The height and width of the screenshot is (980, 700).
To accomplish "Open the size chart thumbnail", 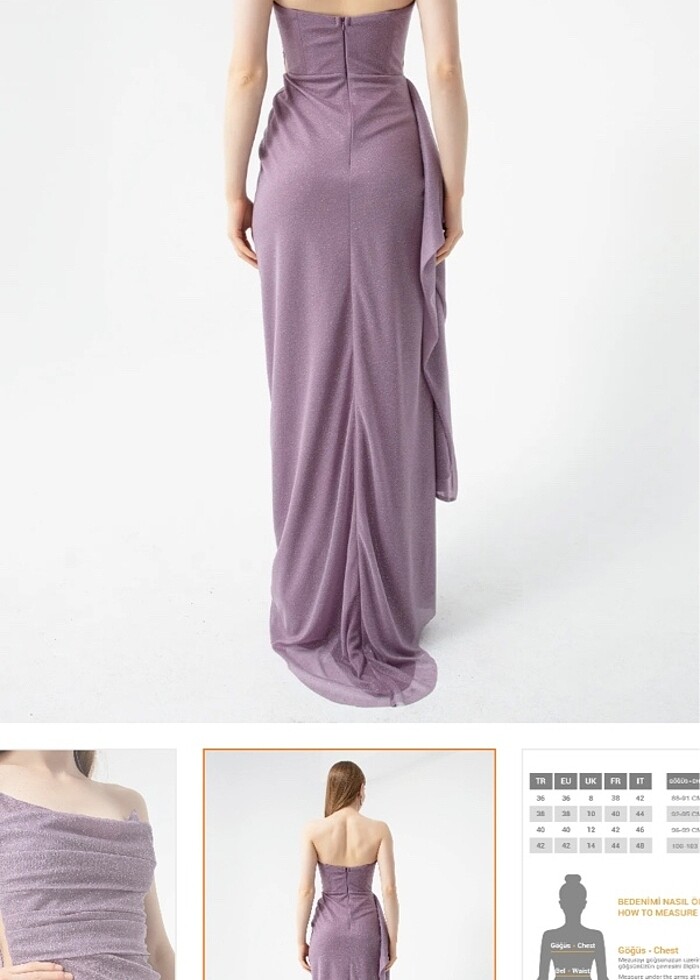I will 612,865.
